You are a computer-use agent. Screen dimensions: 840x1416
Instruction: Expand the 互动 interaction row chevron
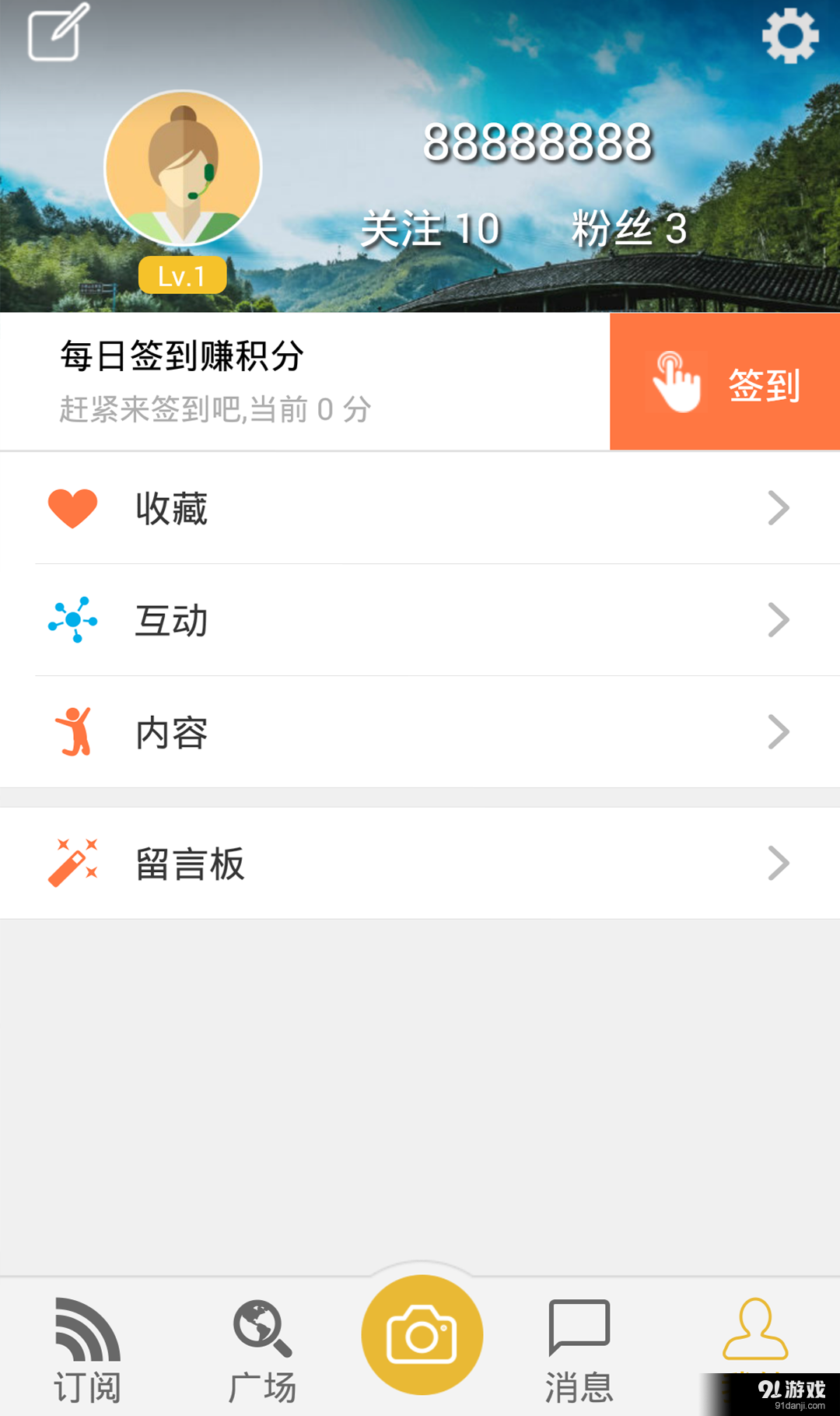point(779,619)
